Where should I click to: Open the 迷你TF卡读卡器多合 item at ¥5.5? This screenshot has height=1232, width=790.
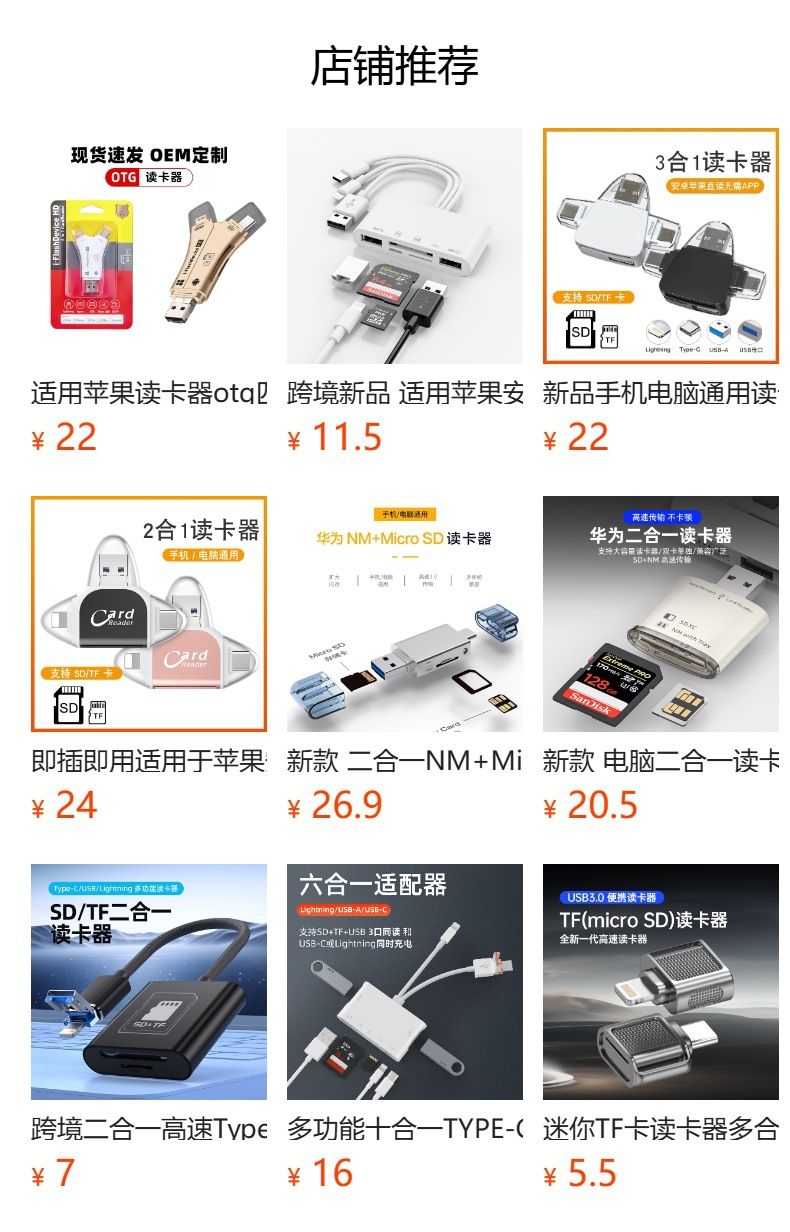(660, 982)
